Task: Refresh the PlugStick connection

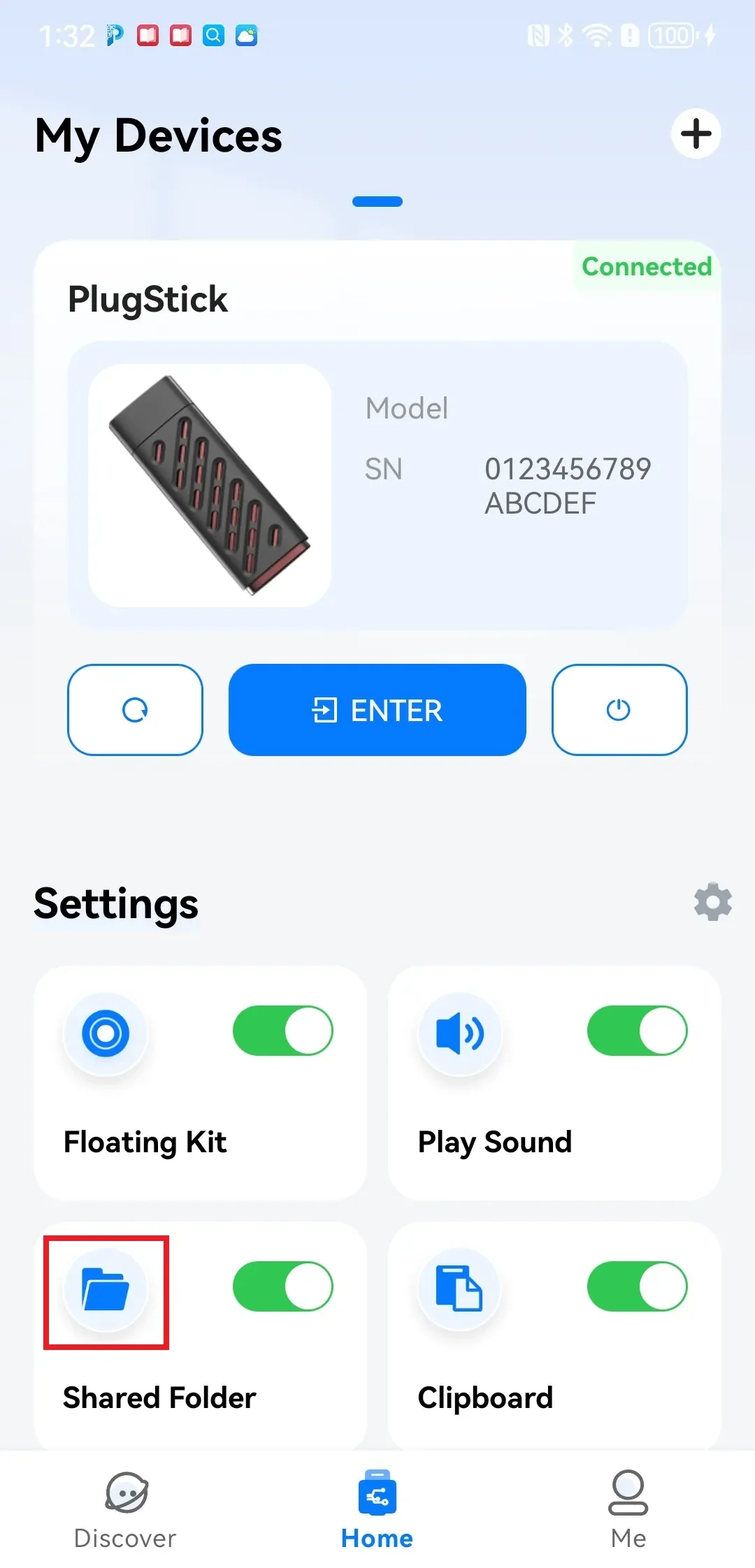Action: pyautogui.click(x=135, y=710)
